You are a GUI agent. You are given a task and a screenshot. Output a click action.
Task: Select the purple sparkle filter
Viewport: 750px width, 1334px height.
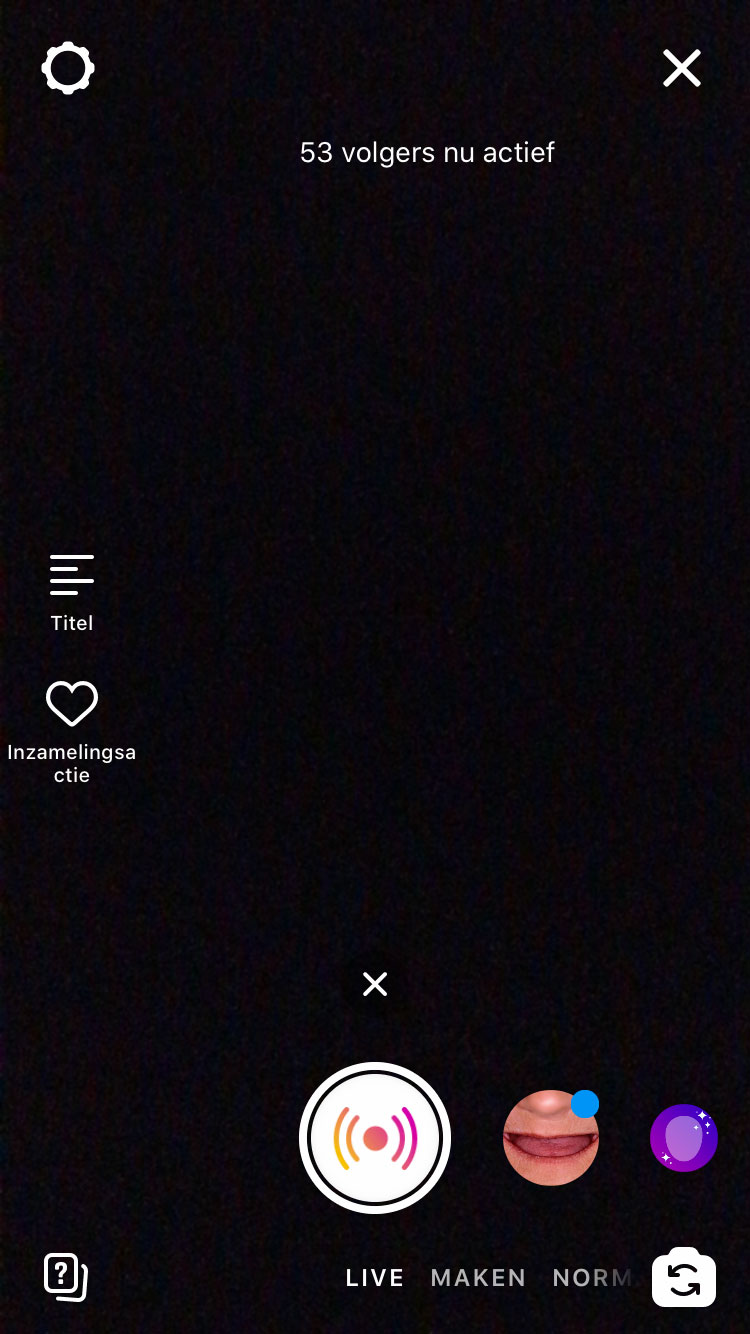tap(684, 1138)
